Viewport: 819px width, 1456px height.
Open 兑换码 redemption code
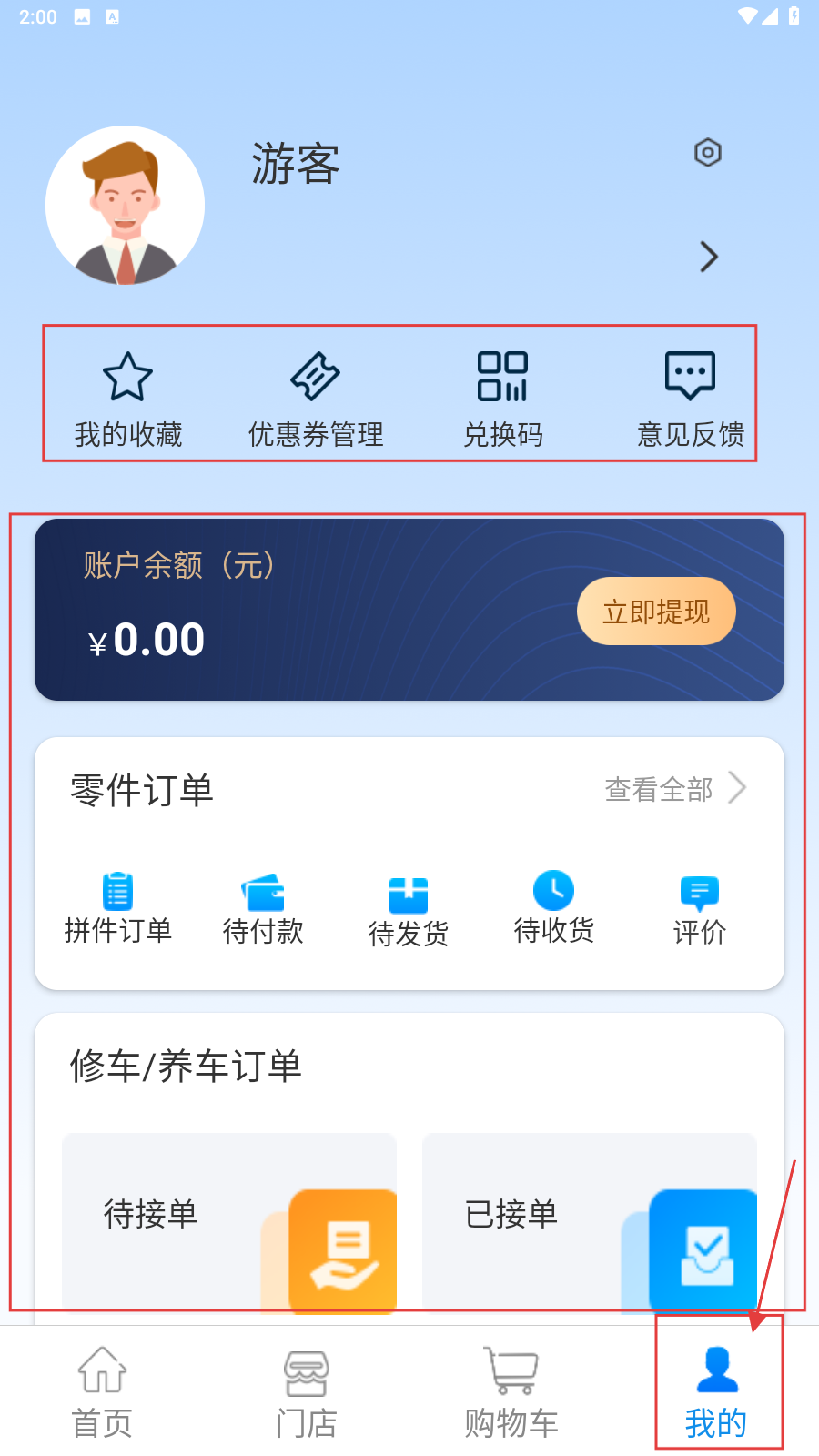(503, 400)
